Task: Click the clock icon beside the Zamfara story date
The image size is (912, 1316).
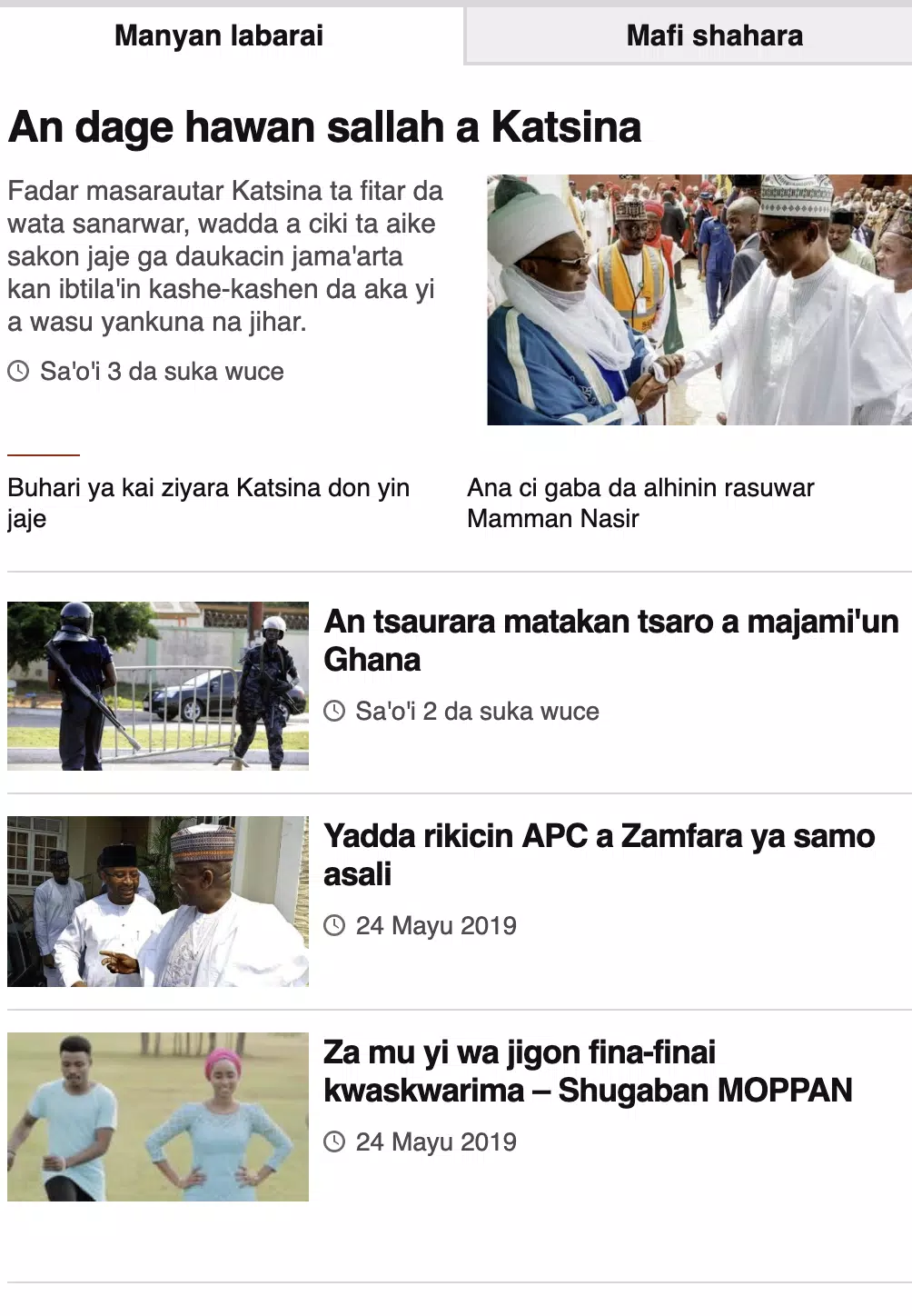Action: [x=337, y=925]
